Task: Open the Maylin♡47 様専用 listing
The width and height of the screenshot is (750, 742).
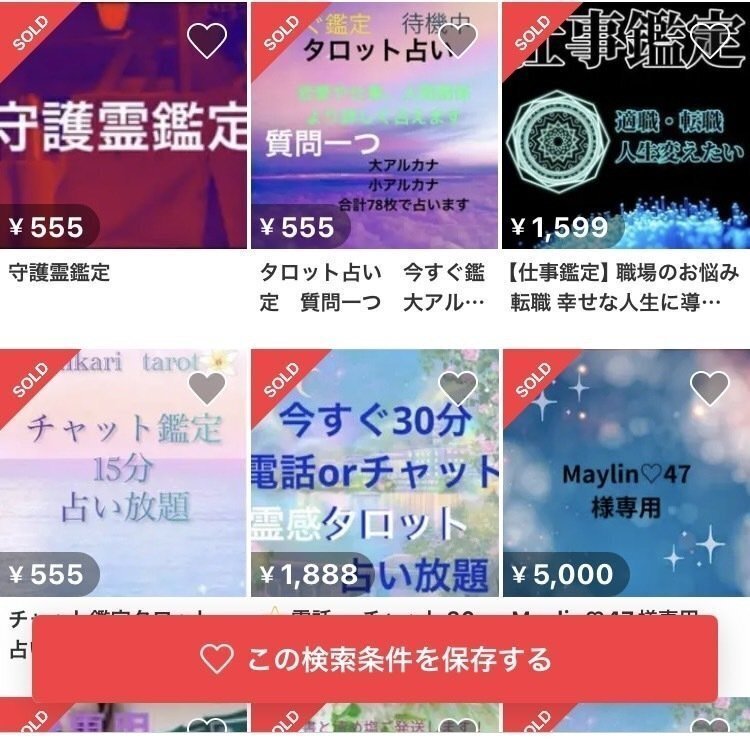Action: pos(626,480)
